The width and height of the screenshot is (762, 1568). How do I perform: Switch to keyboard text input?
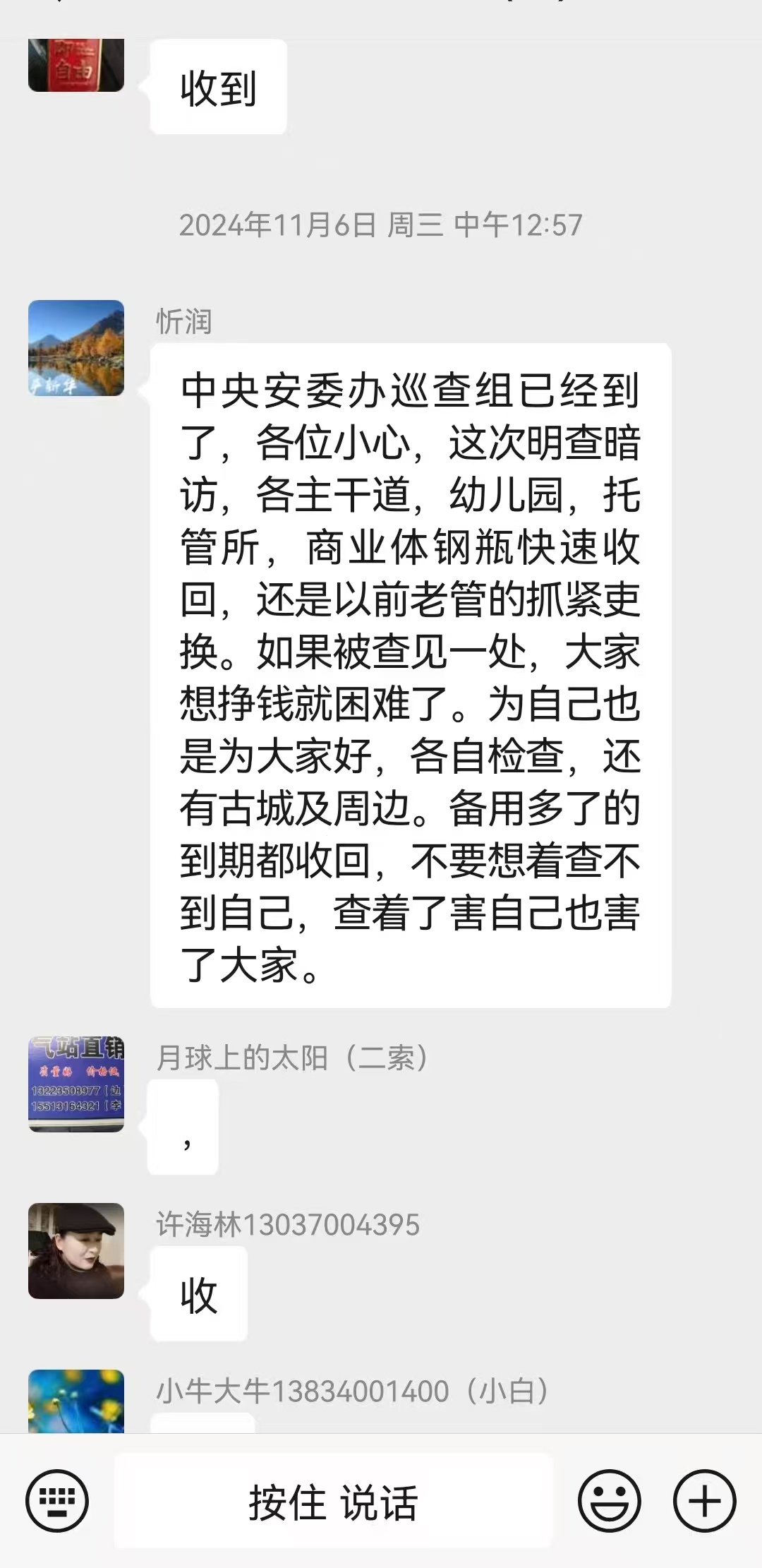click(x=57, y=1501)
